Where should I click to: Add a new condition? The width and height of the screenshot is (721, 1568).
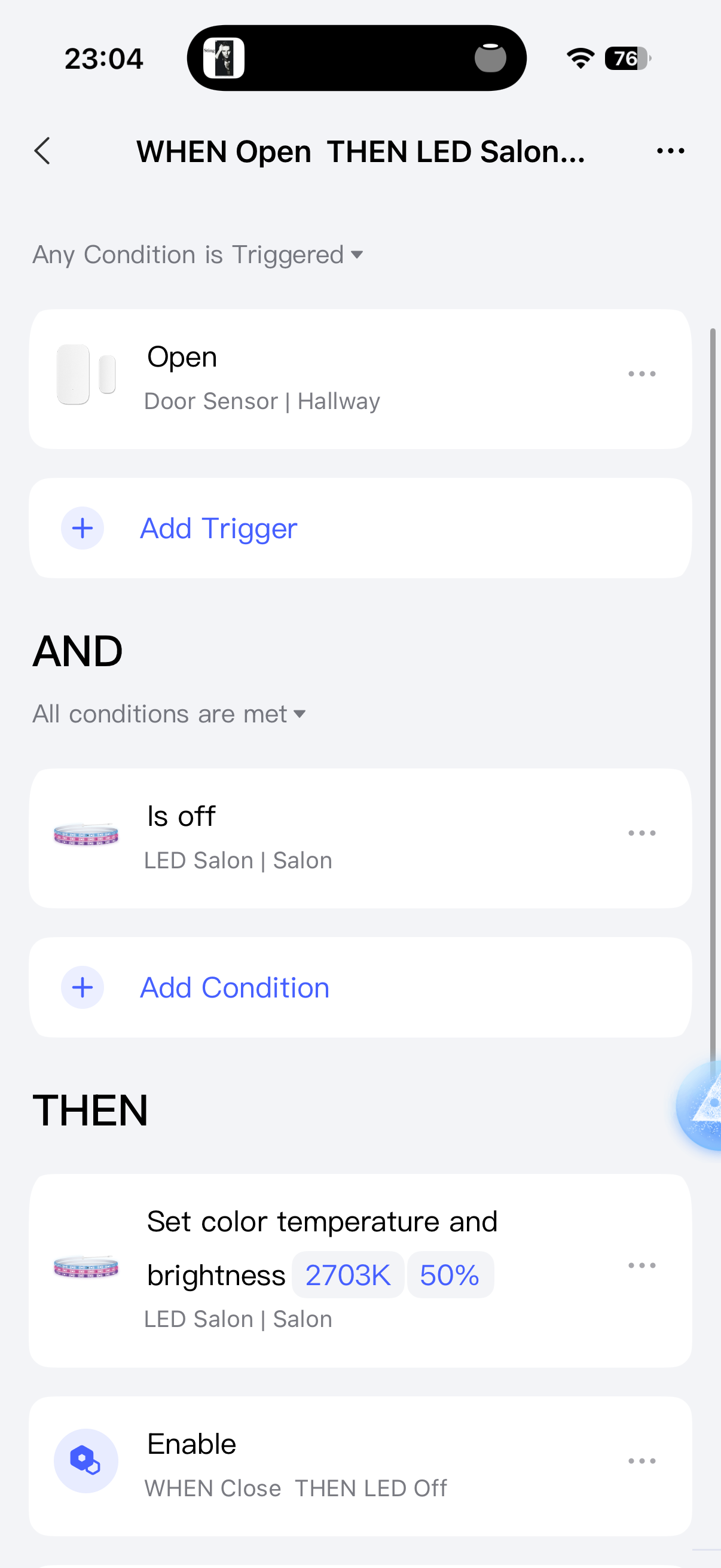point(234,987)
